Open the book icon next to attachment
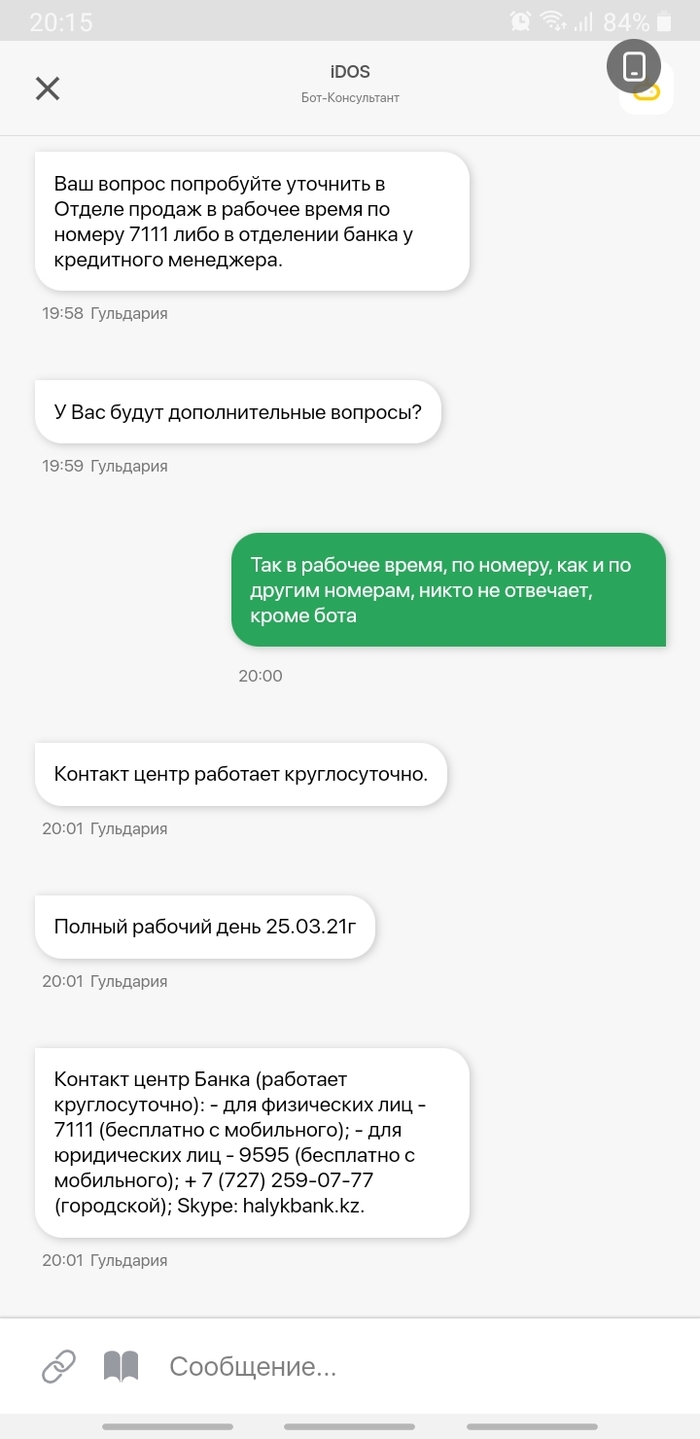This screenshot has width=700, height=1439. 121,1366
